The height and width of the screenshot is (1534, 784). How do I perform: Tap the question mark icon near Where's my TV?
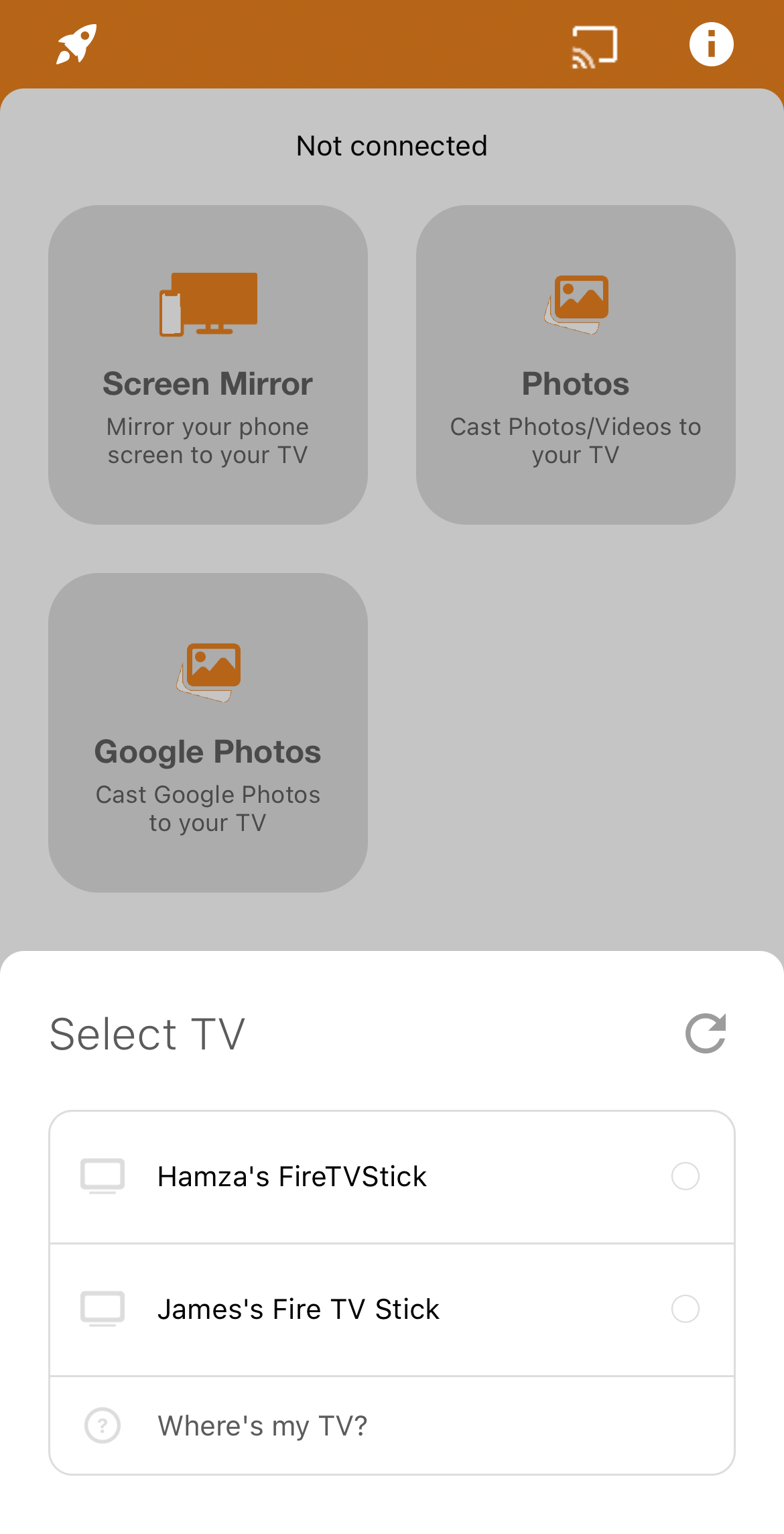click(102, 1425)
